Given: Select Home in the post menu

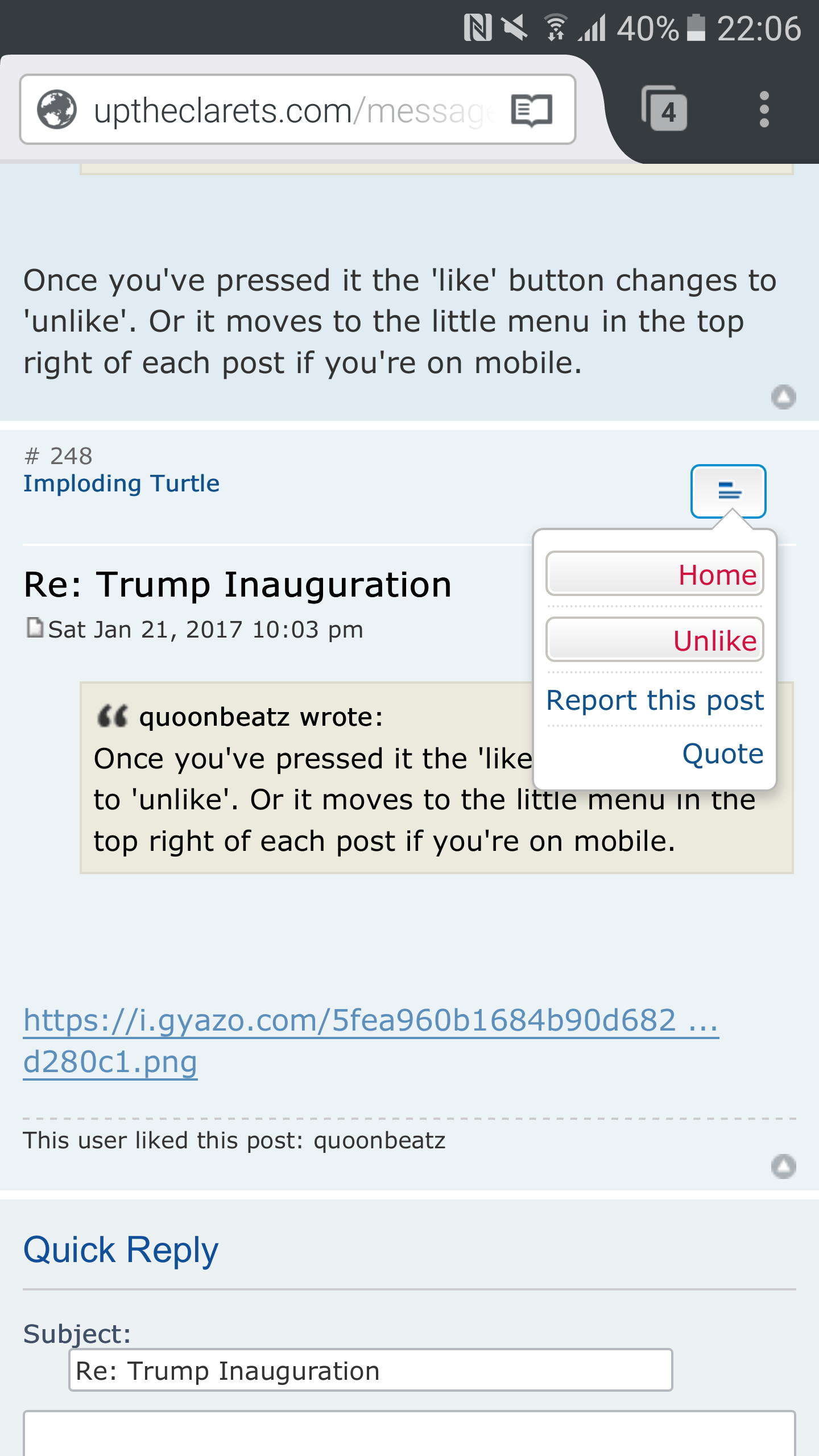Looking at the screenshot, I should tap(655, 574).
